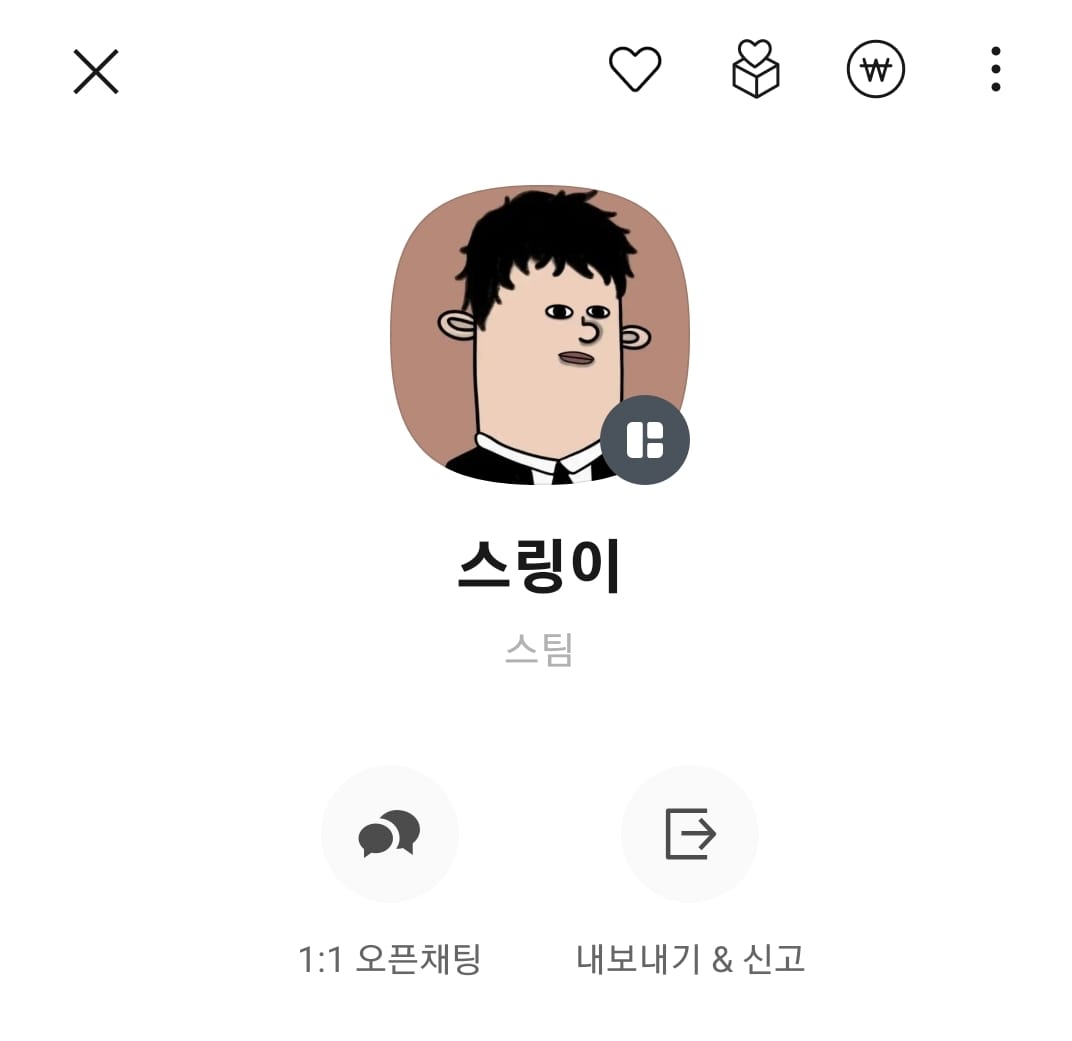The width and height of the screenshot is (1072, 1041).
Task: Send a gift to 스링이
Action: 755,70
